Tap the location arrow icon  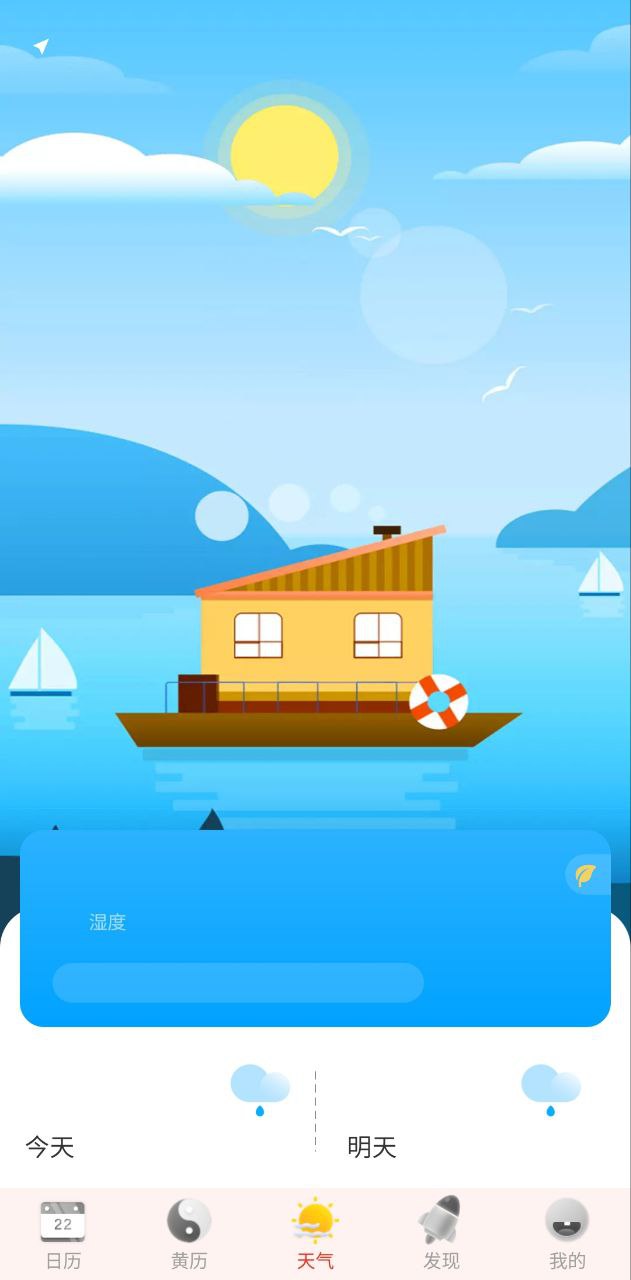41,46
